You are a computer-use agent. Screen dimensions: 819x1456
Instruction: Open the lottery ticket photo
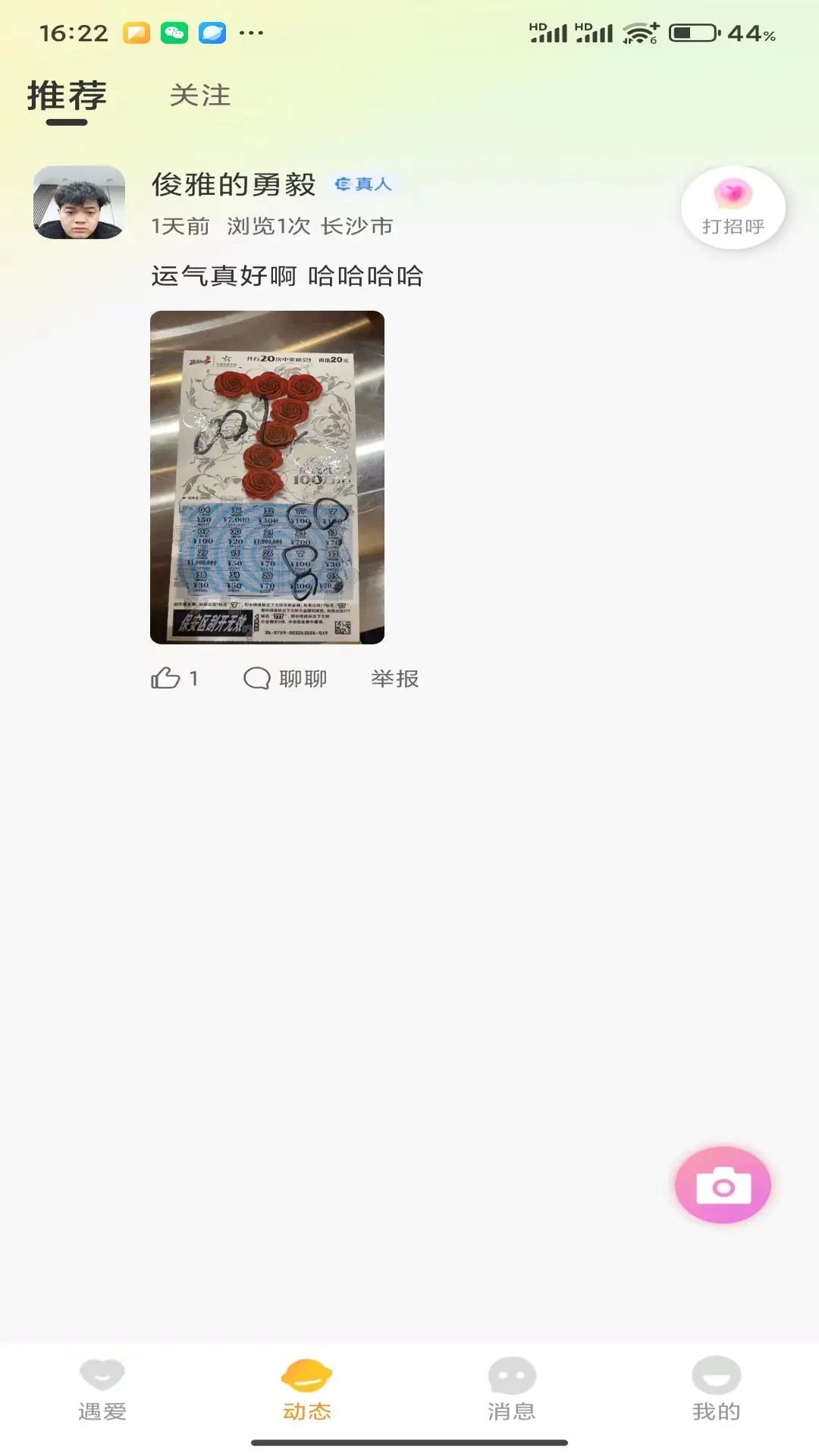267,477
